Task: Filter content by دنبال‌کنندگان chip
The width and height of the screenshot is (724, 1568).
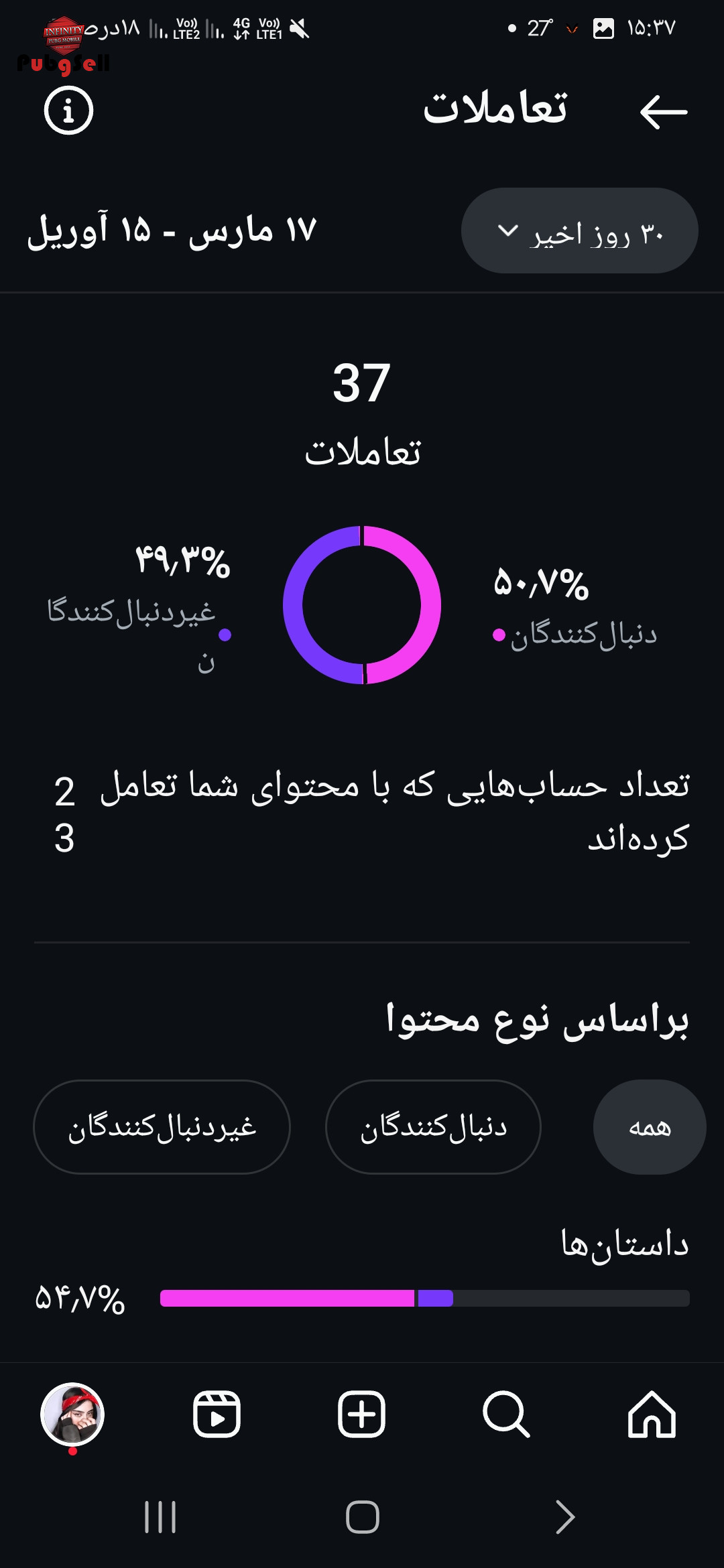Action: pyautogui.click(x=433, y=1127)
